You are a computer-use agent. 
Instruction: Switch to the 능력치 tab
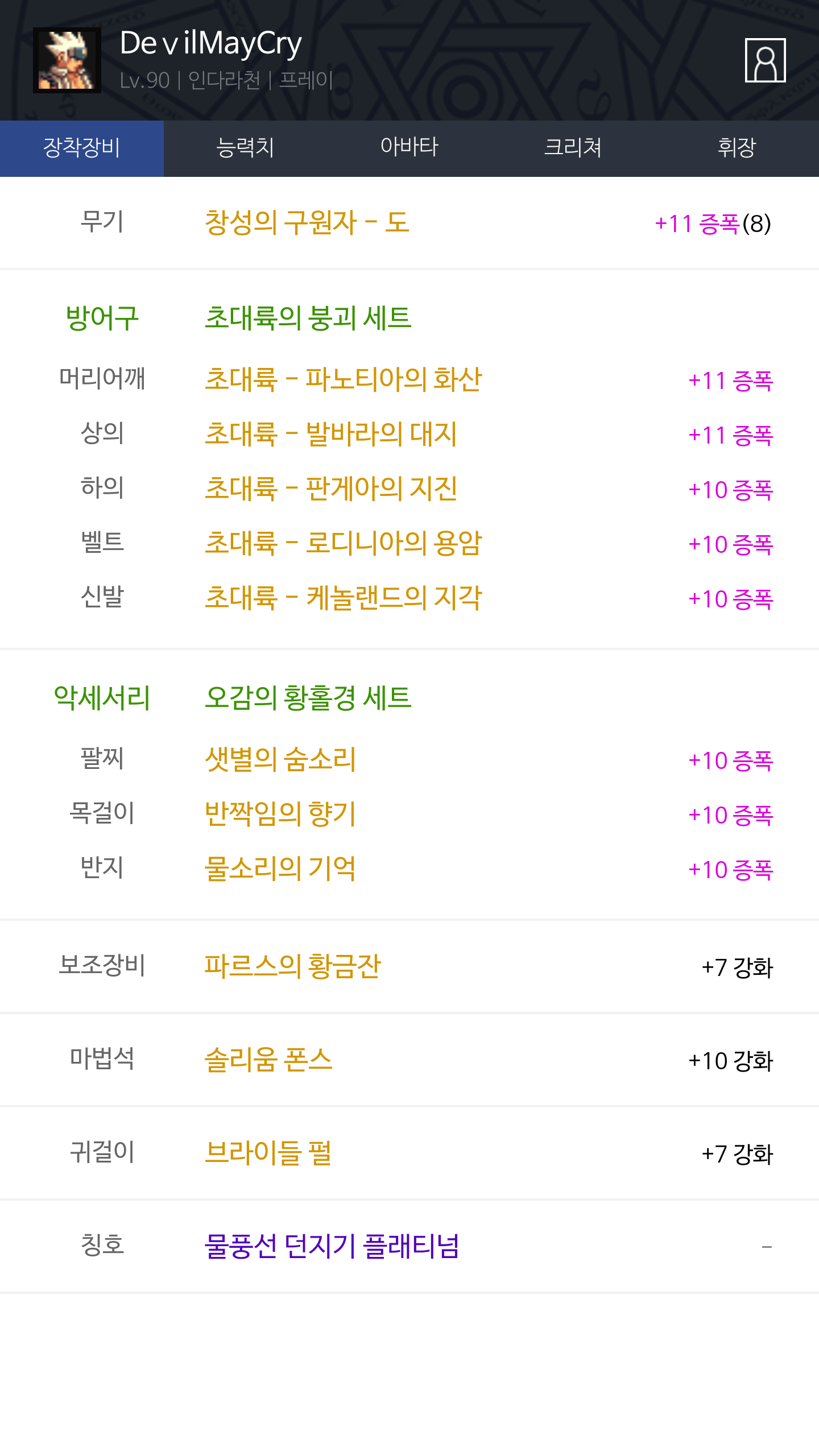(245, 148)
